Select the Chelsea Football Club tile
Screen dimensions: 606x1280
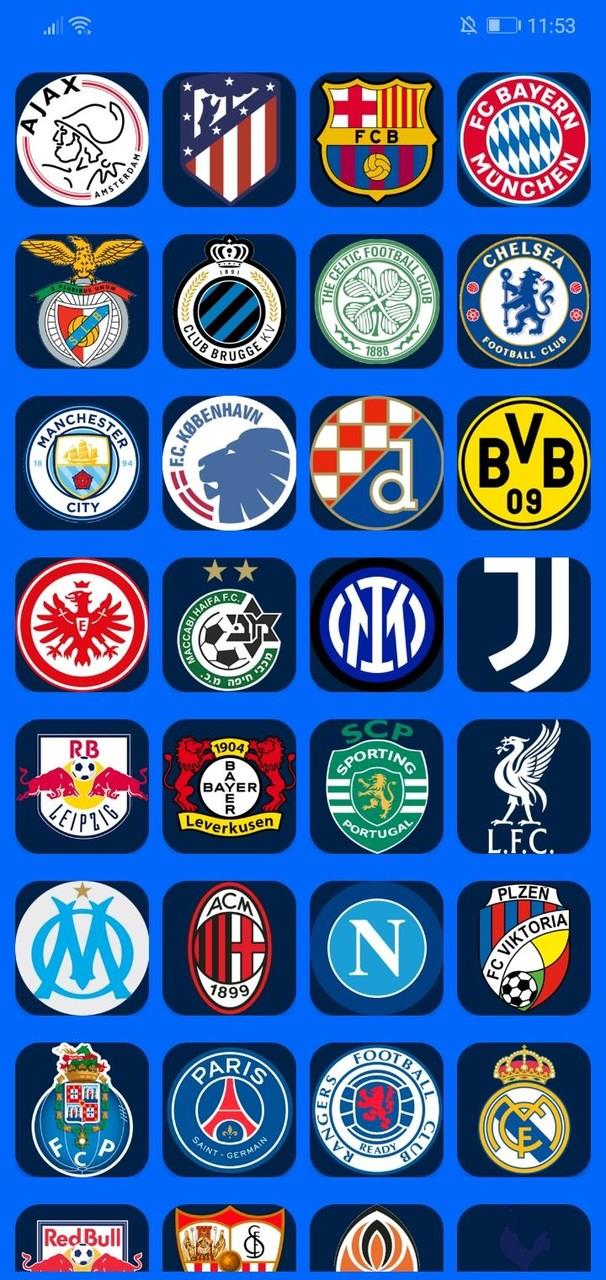524,301
